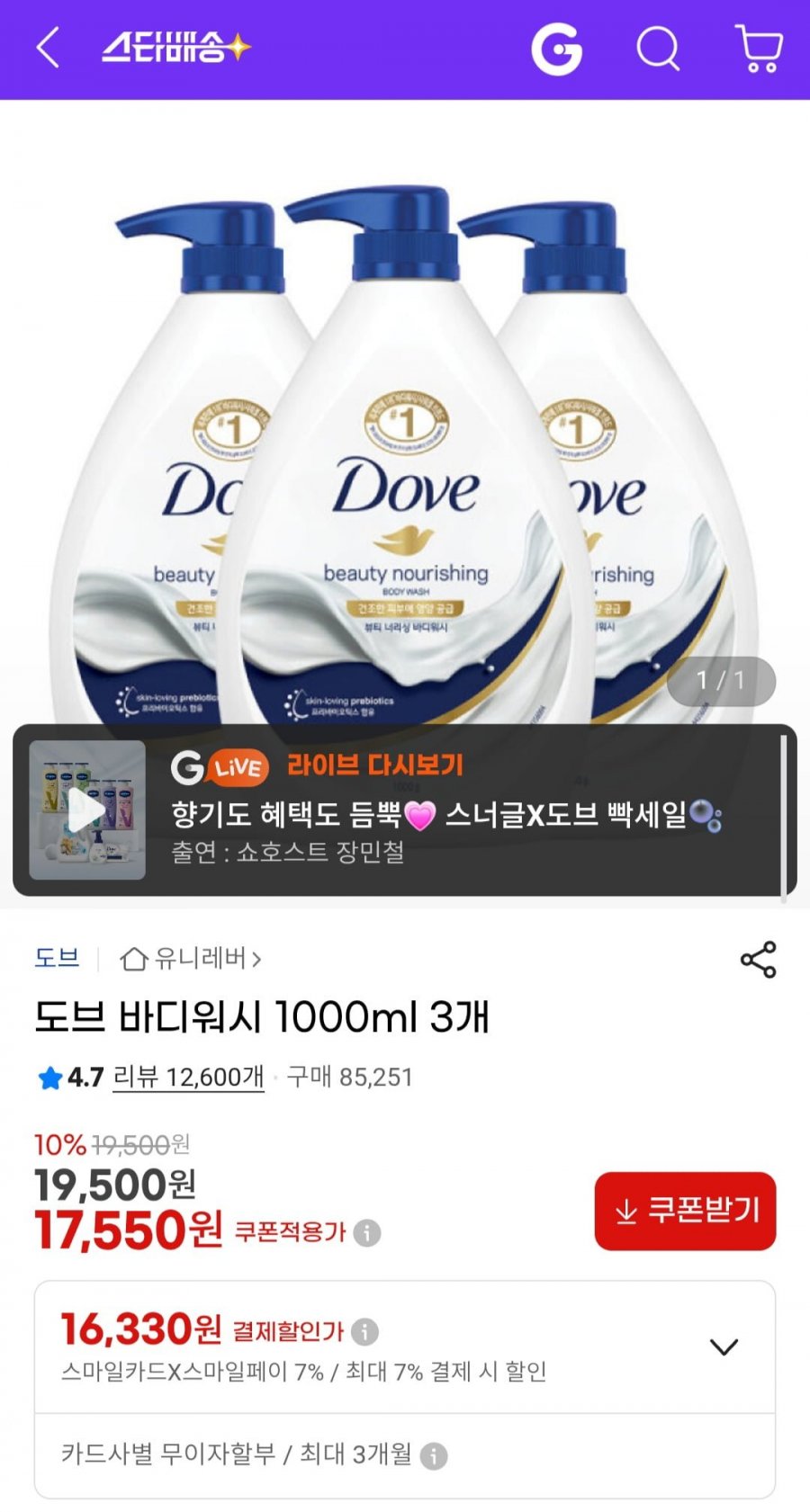810x1512 pixels.
Task: Open the shopping cart
Action: coord(759,49)
